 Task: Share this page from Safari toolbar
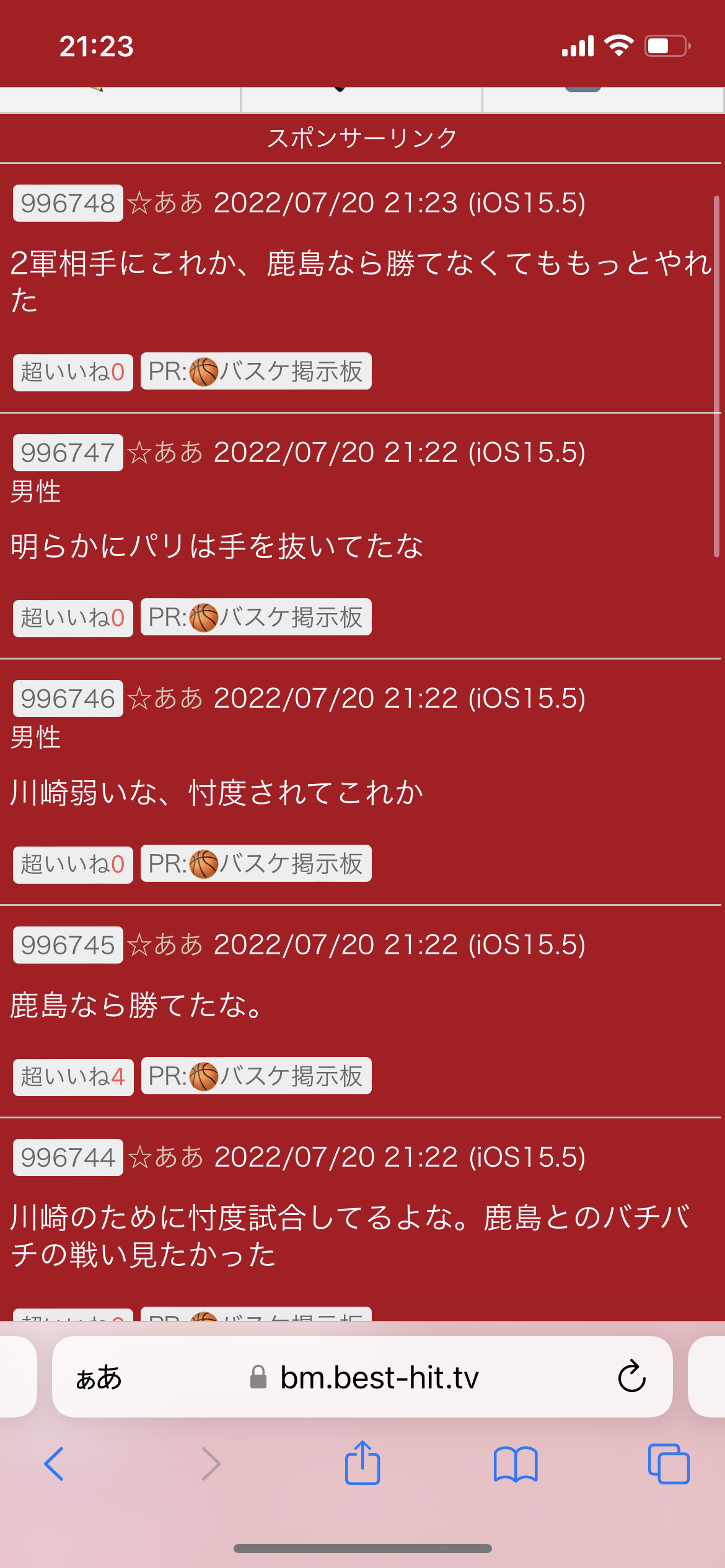(362, 1463)
